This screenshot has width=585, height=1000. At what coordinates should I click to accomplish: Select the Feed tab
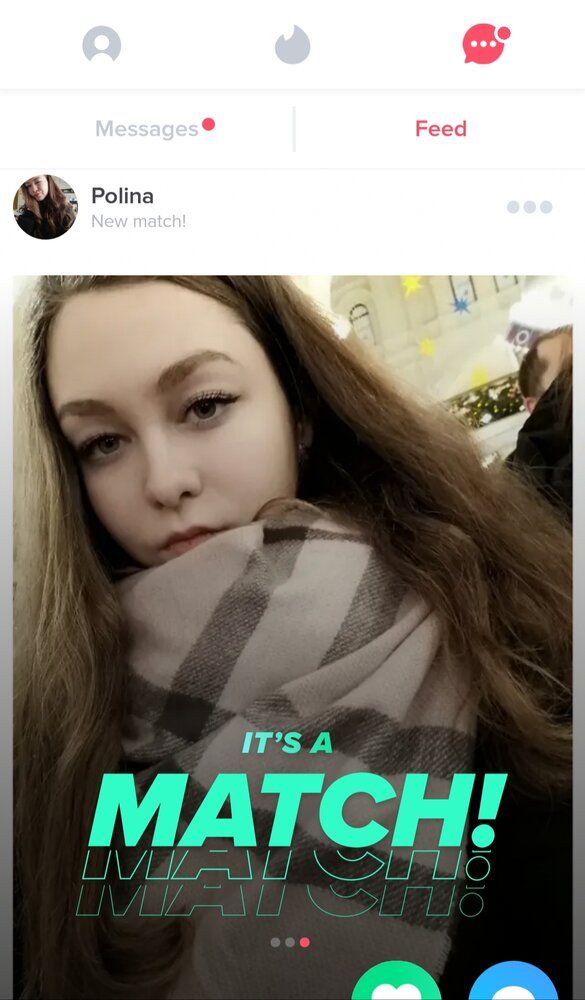(x=441, y=129)
